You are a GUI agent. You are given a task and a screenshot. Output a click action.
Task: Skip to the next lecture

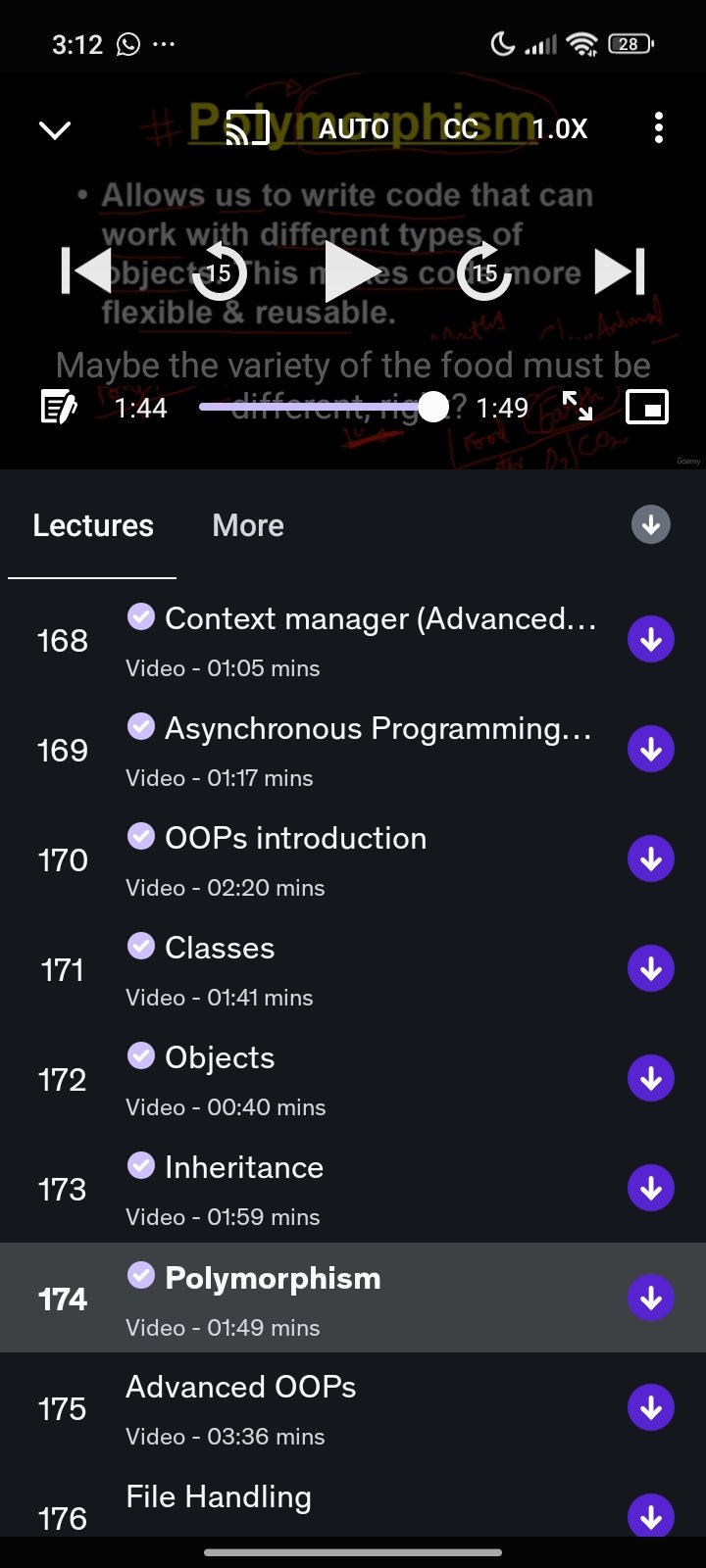pos(620,271)
